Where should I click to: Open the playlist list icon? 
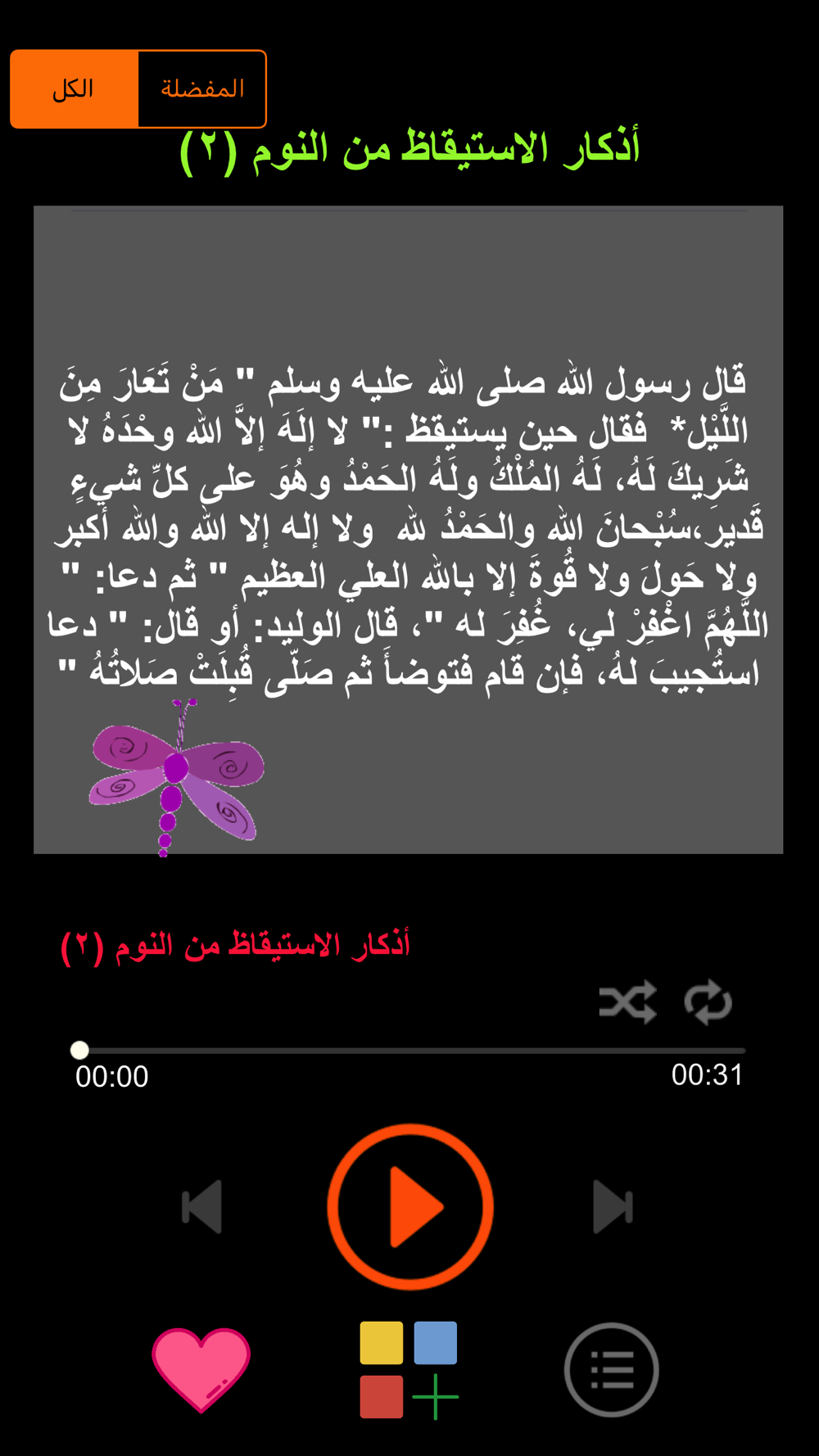612,1369
